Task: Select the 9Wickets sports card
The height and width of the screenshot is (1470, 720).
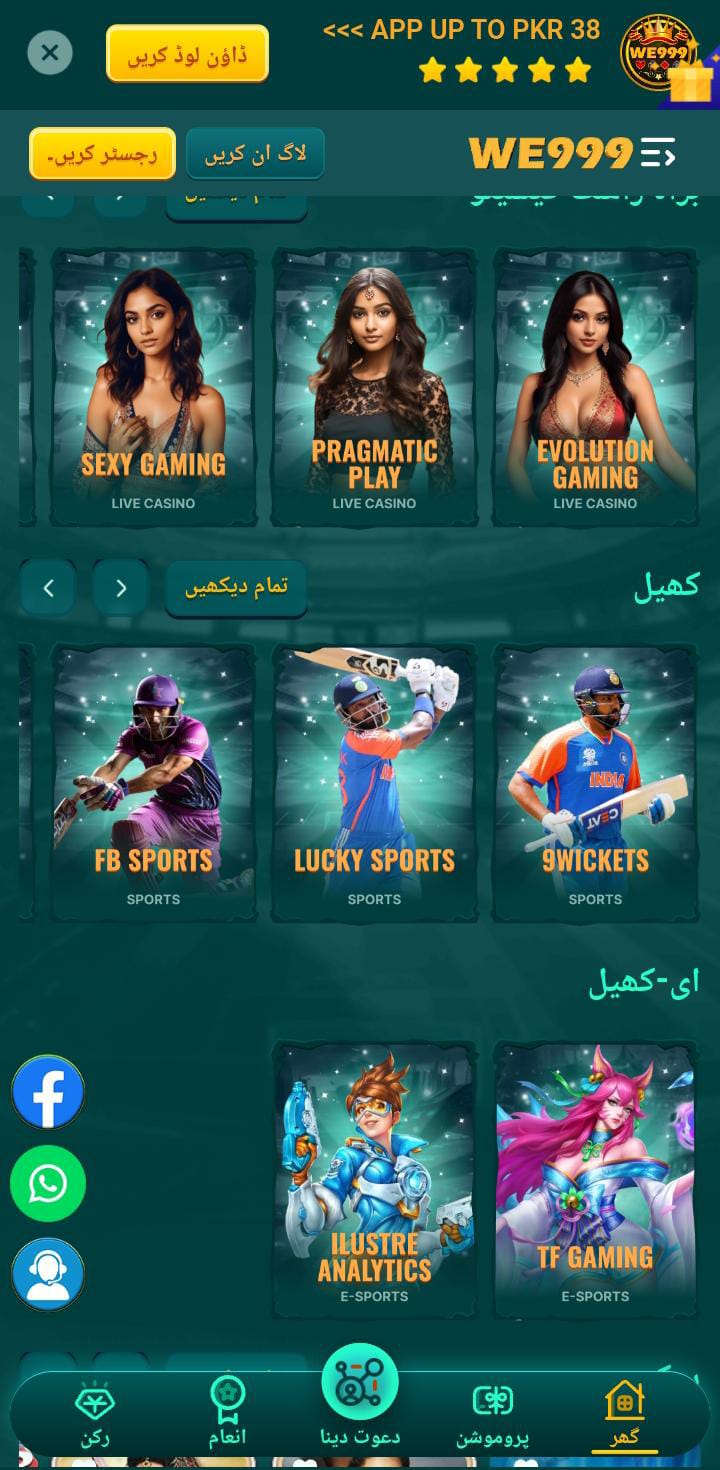Action: (595, 784)
